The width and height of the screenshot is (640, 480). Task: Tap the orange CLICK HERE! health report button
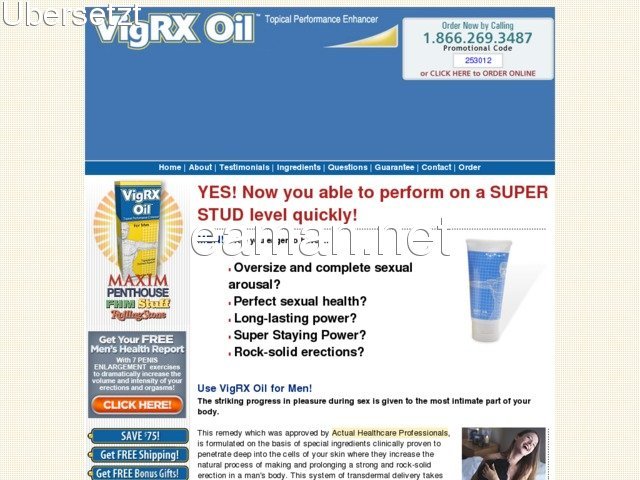tap(136, 404)
